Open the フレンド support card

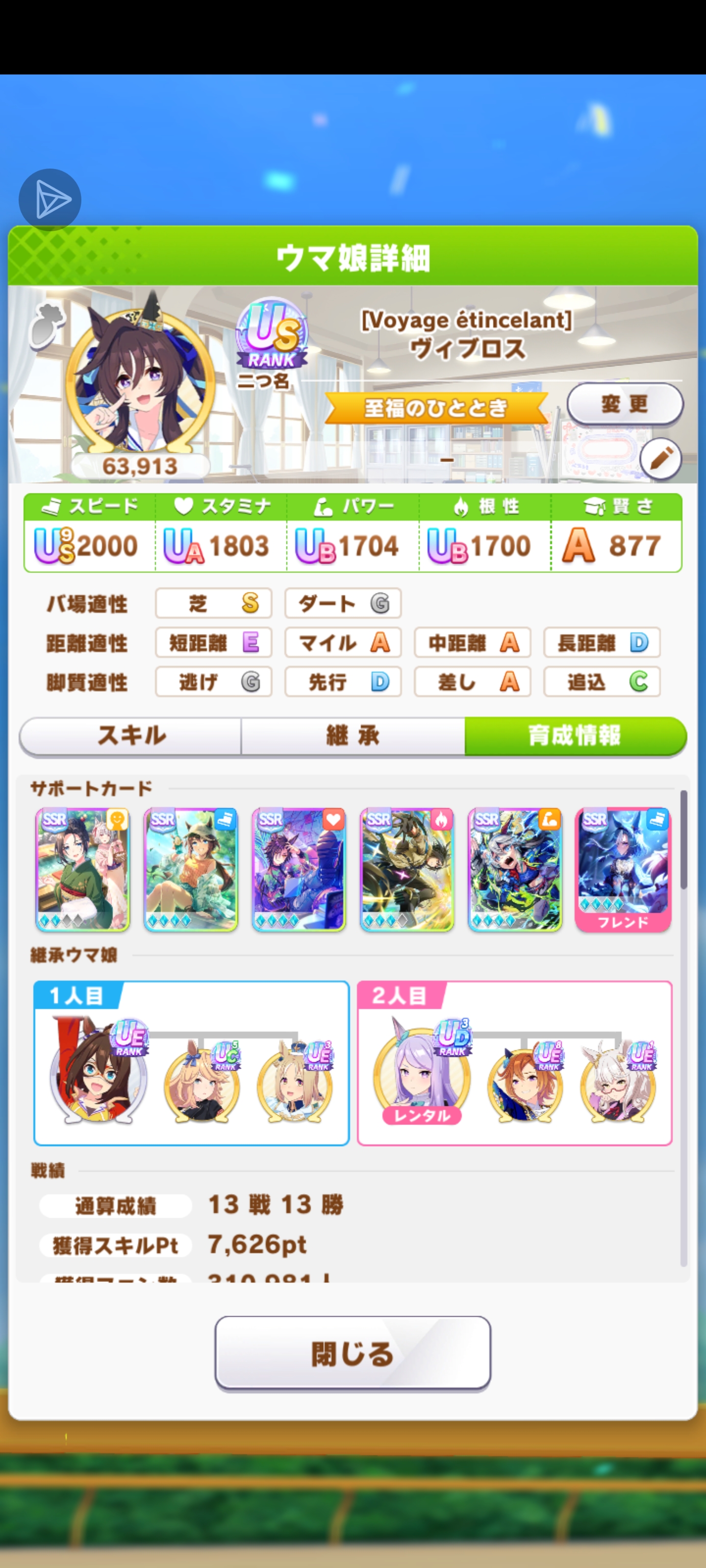click(x=623, y=869)
